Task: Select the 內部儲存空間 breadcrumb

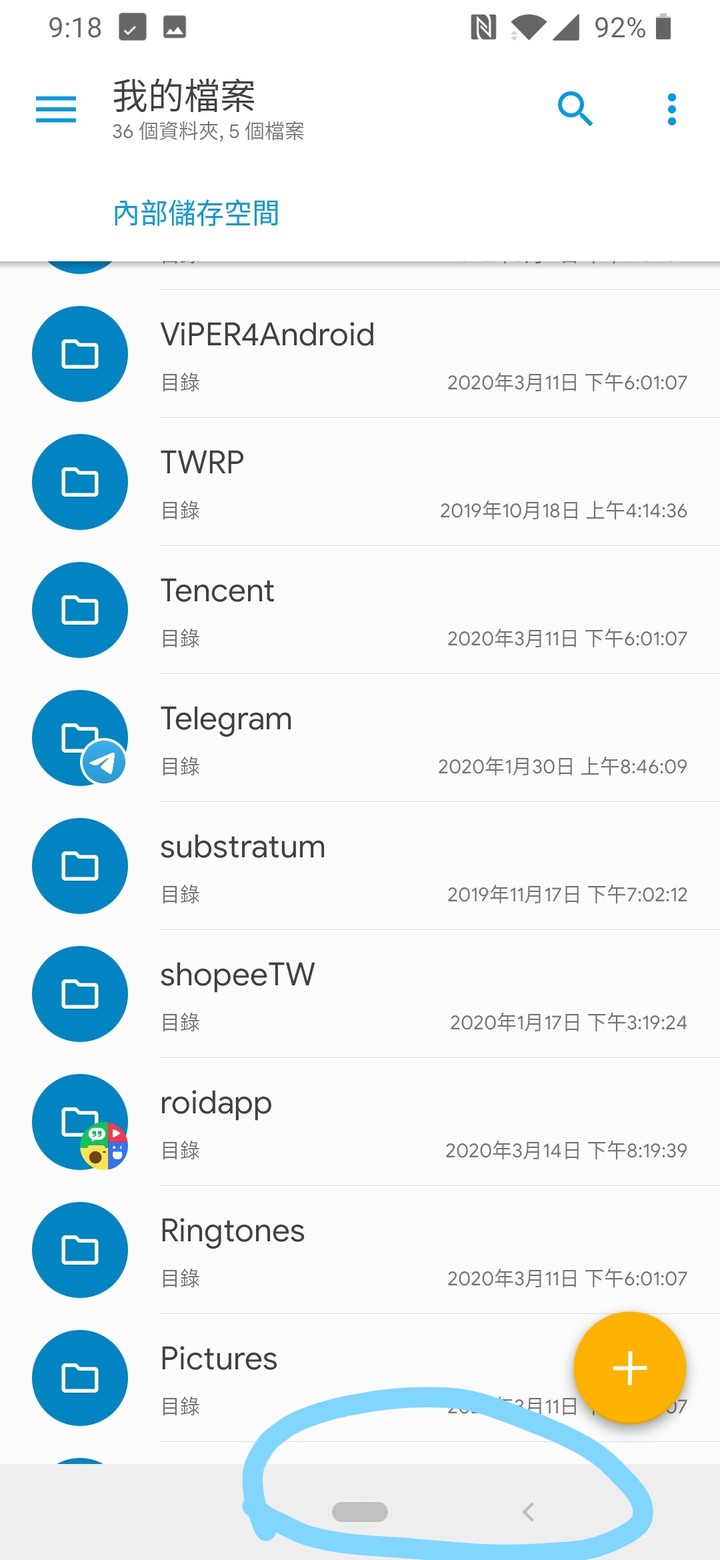Action: (196, 213)
